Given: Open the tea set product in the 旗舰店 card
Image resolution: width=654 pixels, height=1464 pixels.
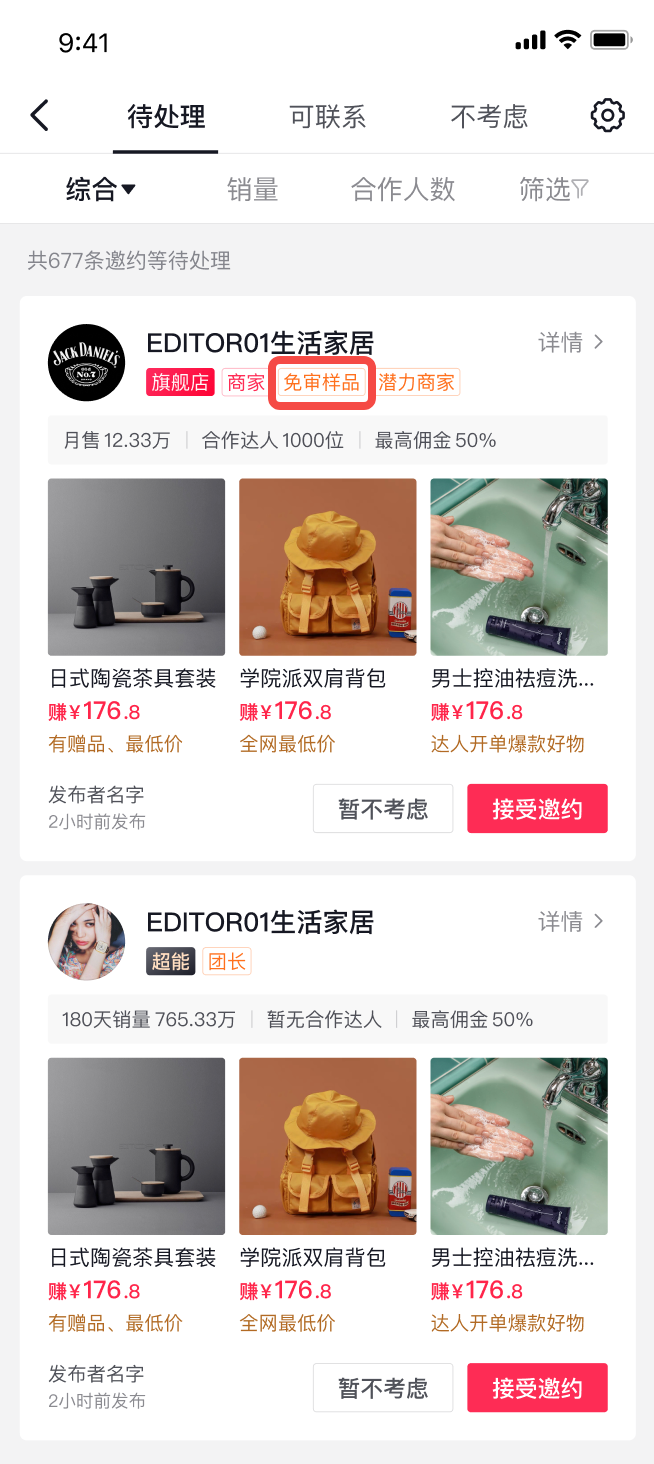Looking at the screenshot, I should pos(136,567).
